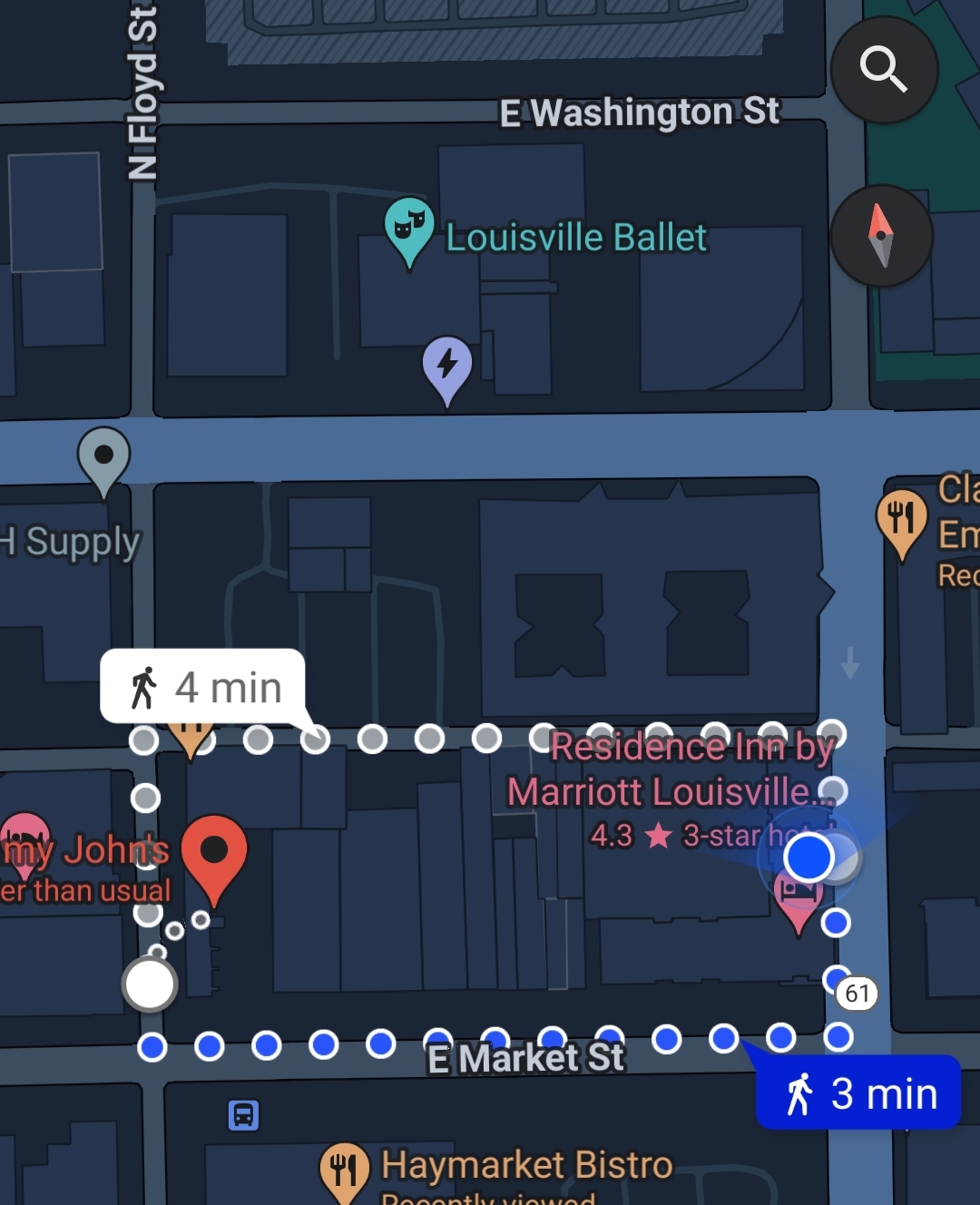Image resolution: width=980 pixels, height=1205 pixels.
Task: Open the restaurant pin beside Cla Em
Action: 901,520
